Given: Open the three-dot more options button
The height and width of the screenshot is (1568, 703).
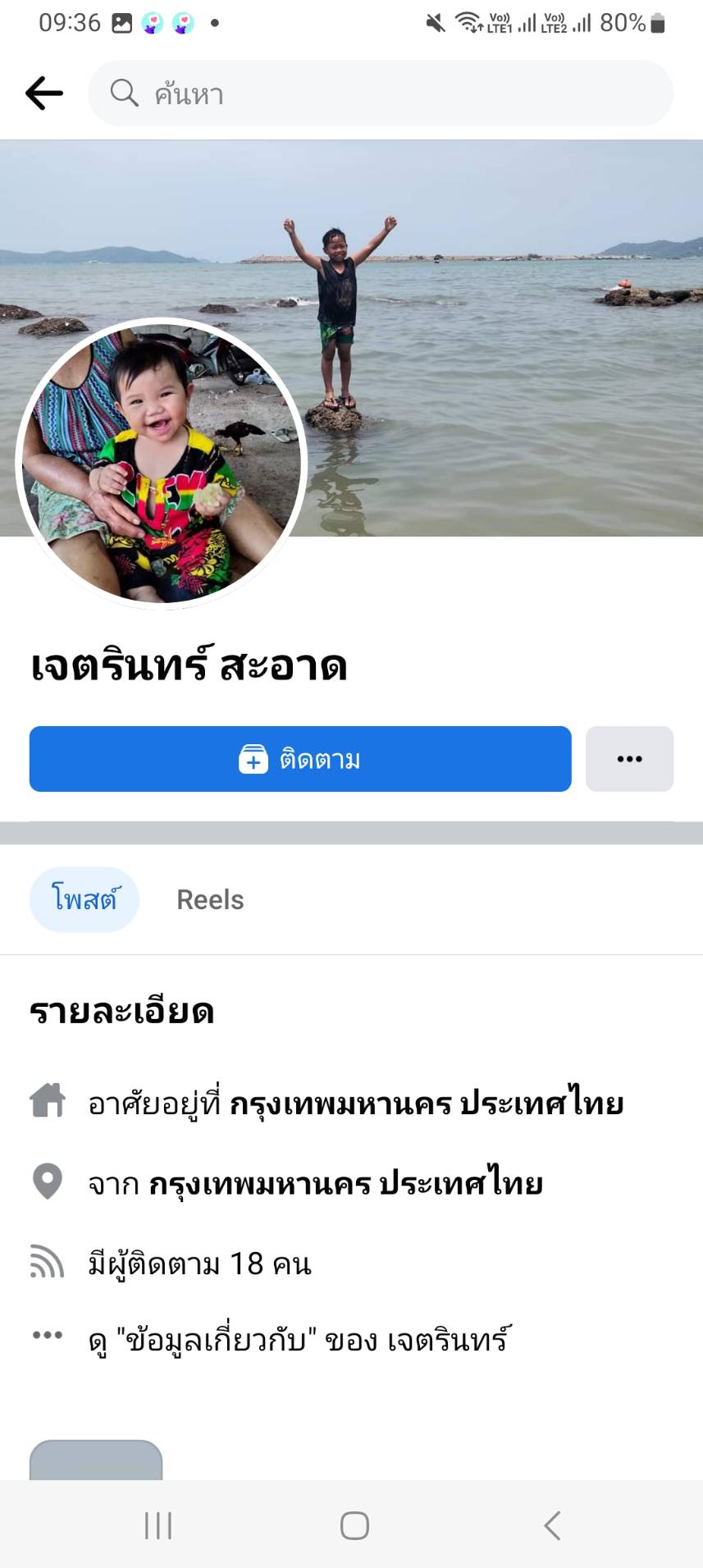Looking at the screenshot, I should click(x=629, y=759).
